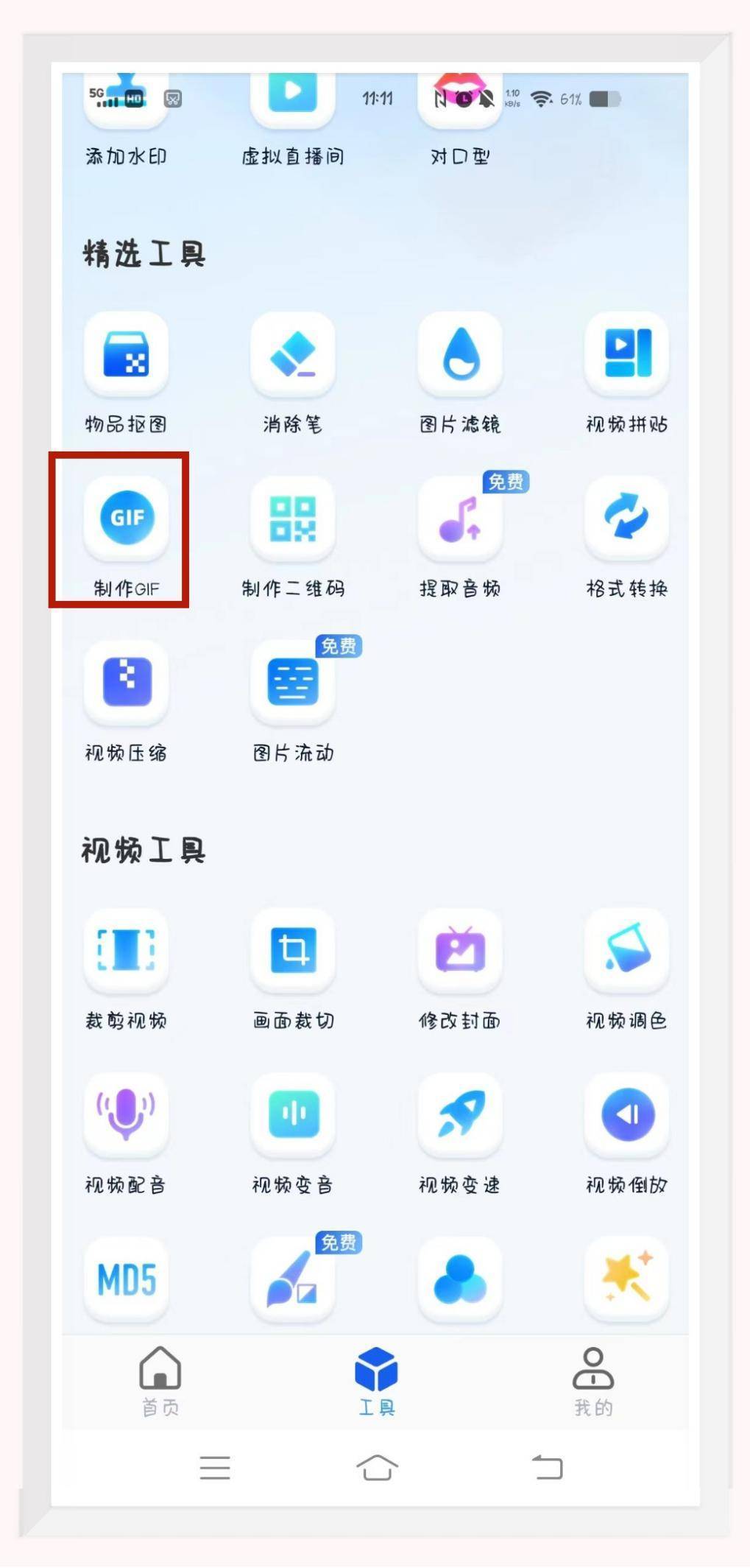
Task: Go to the 我的 tab
Action: [x=593, y=1381]
